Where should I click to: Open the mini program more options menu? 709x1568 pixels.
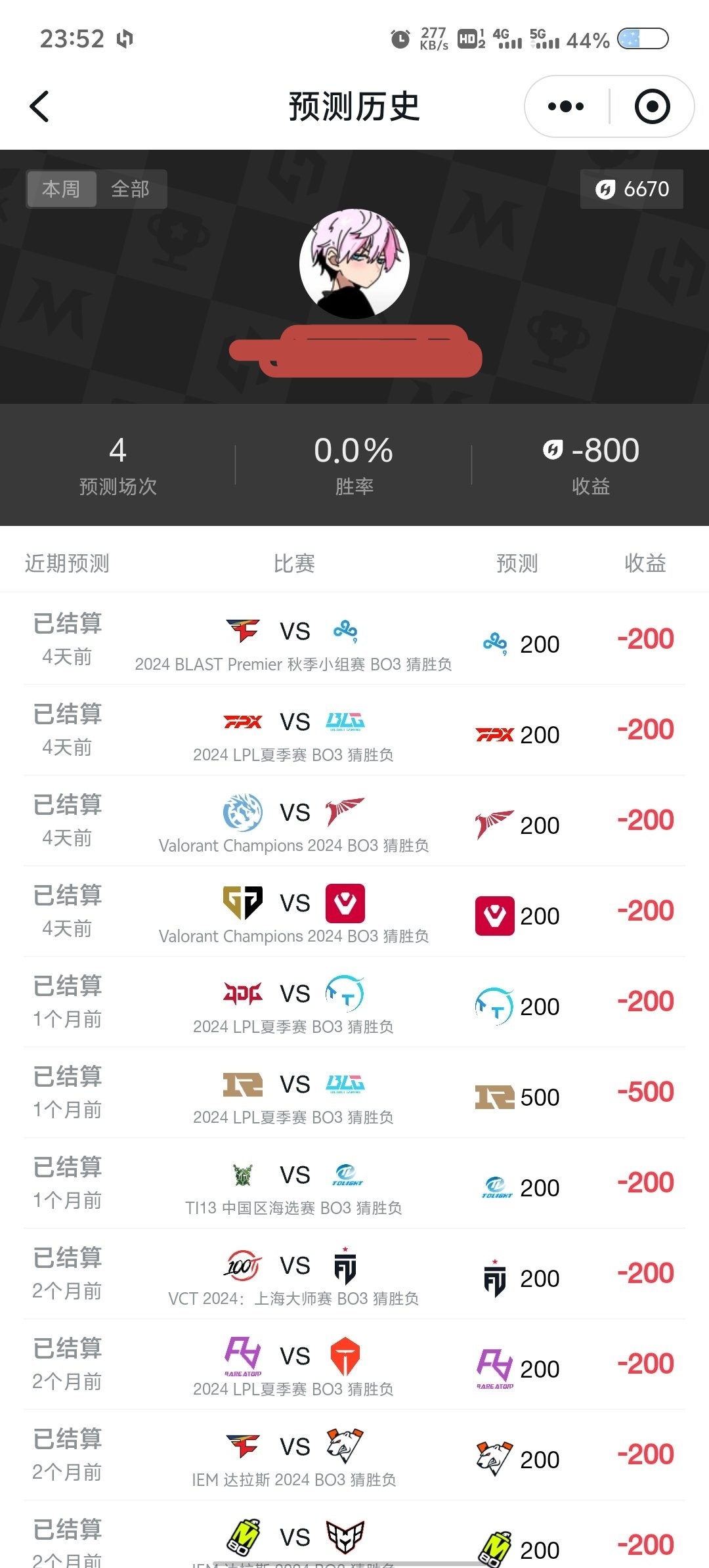tap(566, 106)
